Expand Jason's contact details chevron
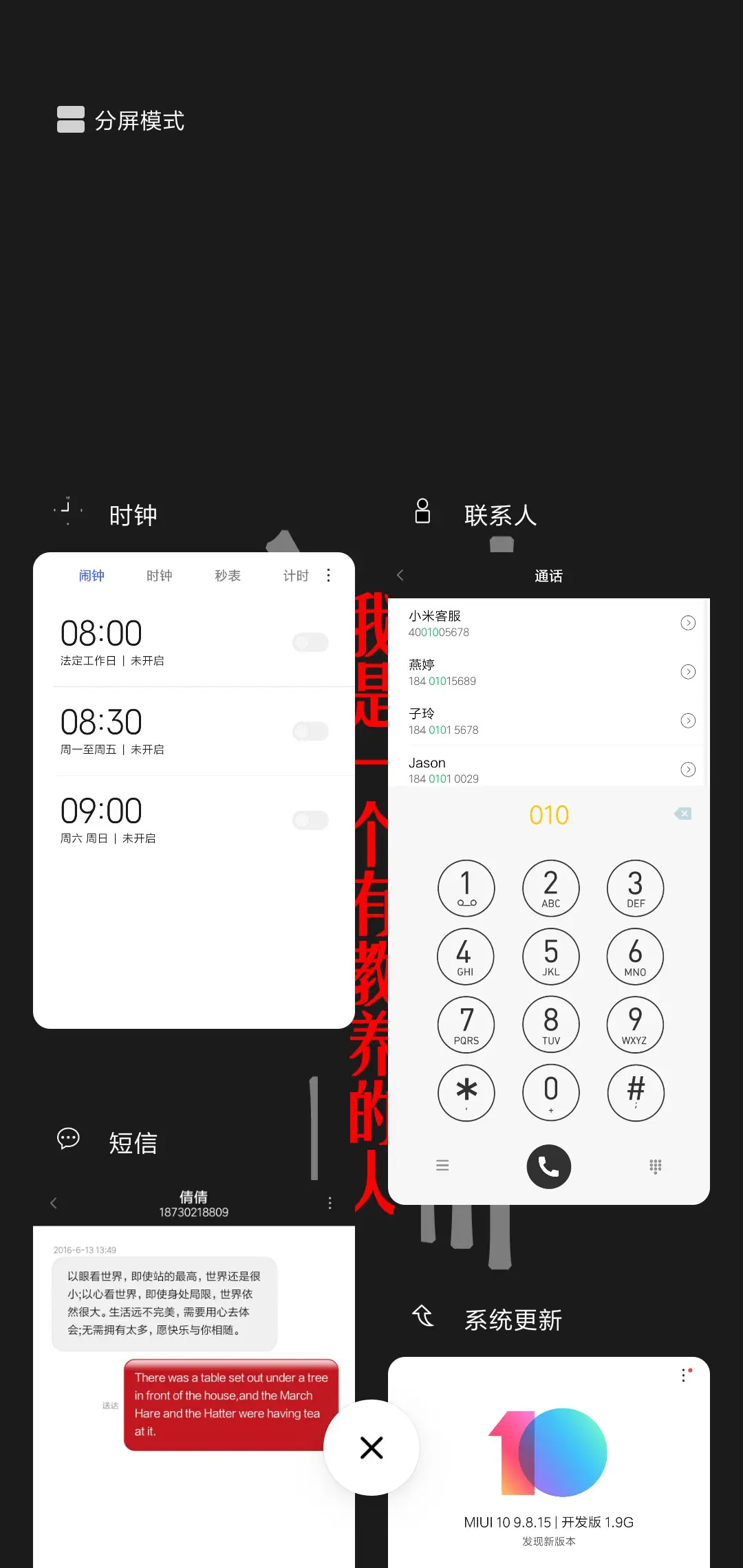The image size is (743, 1568). [x=688, y=769]
